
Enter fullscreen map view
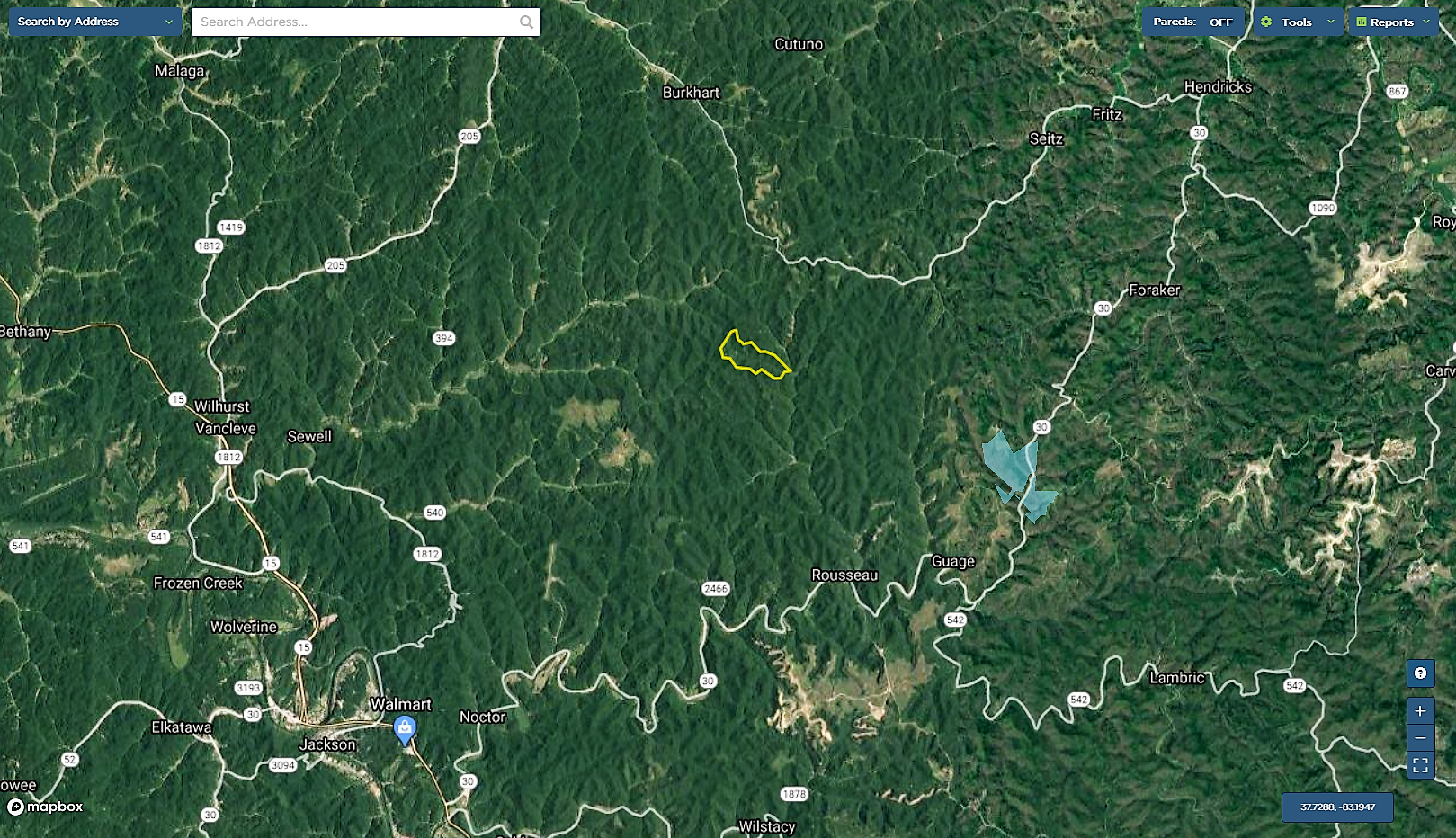(x=1420, y=766)
